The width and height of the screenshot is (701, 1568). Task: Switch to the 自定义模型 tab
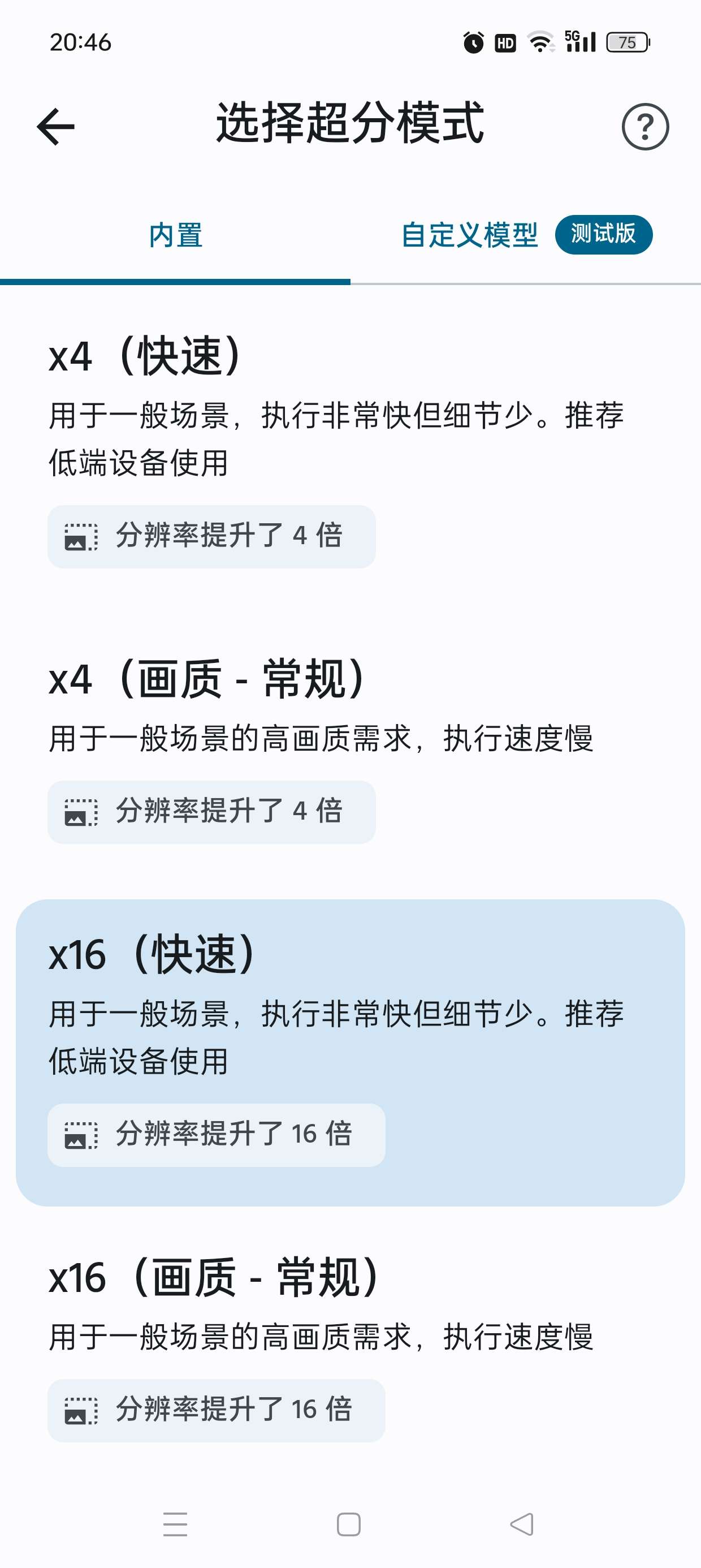(470, 235)
